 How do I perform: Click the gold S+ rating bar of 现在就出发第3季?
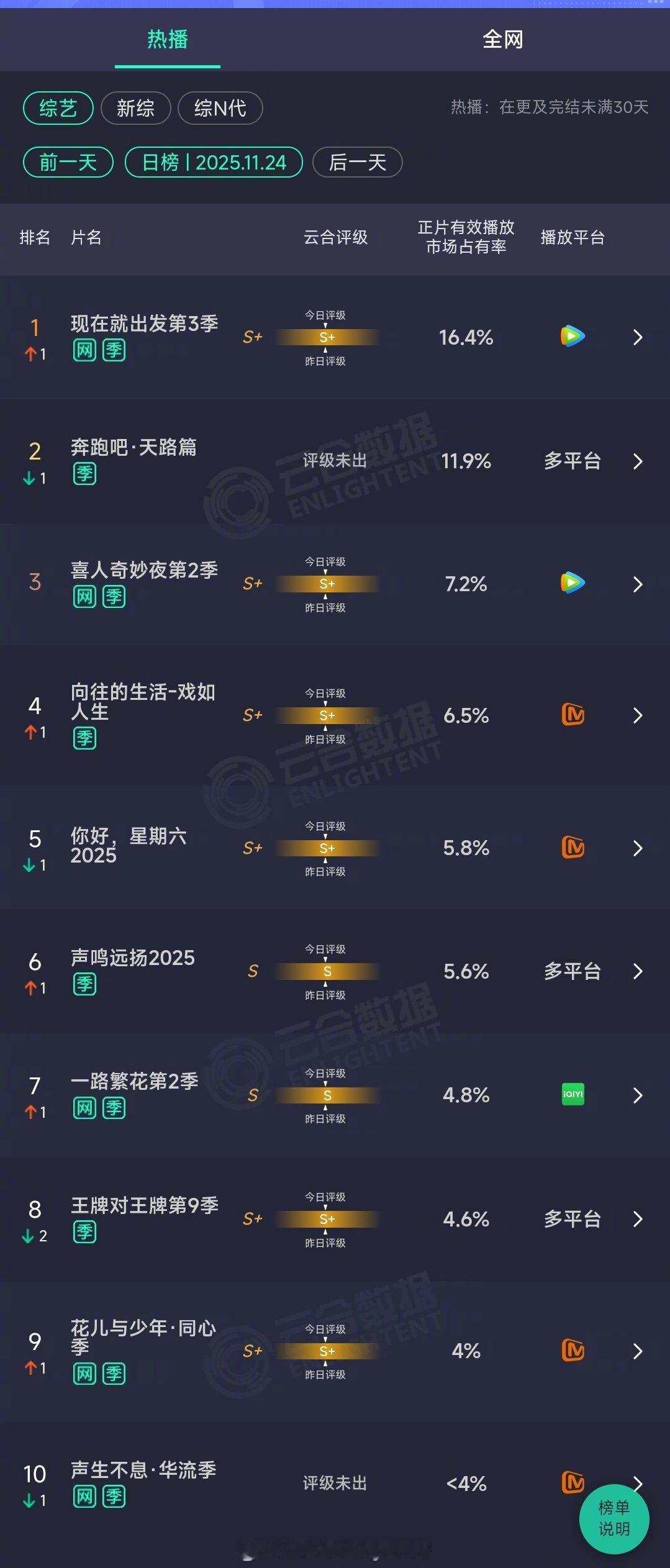pos(326,337)
